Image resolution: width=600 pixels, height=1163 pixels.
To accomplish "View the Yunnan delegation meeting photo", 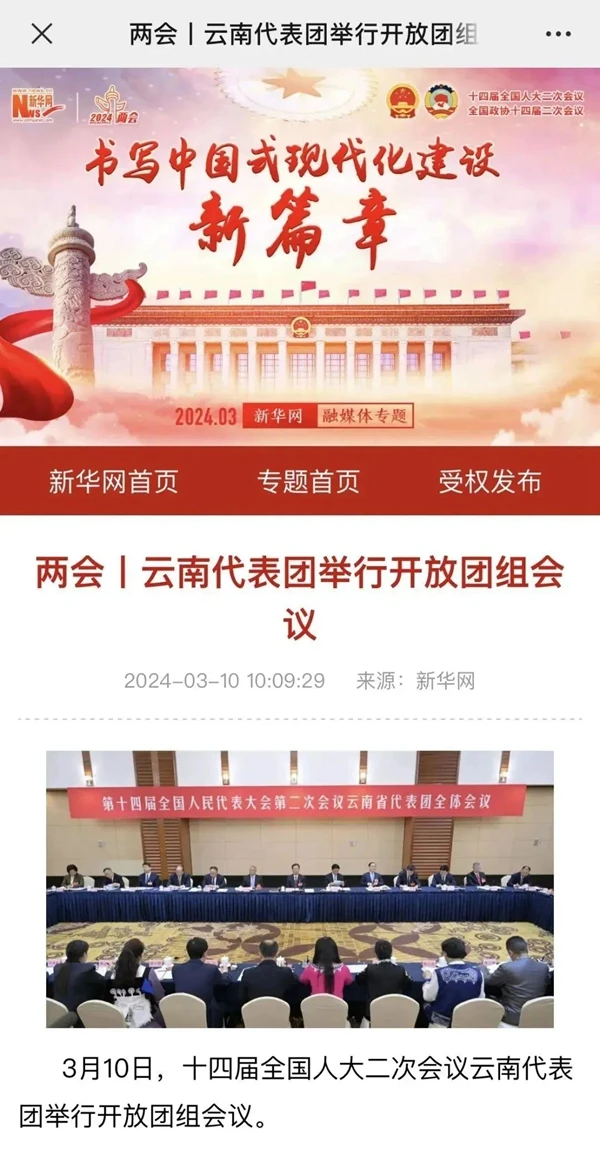I will point(300,888).
